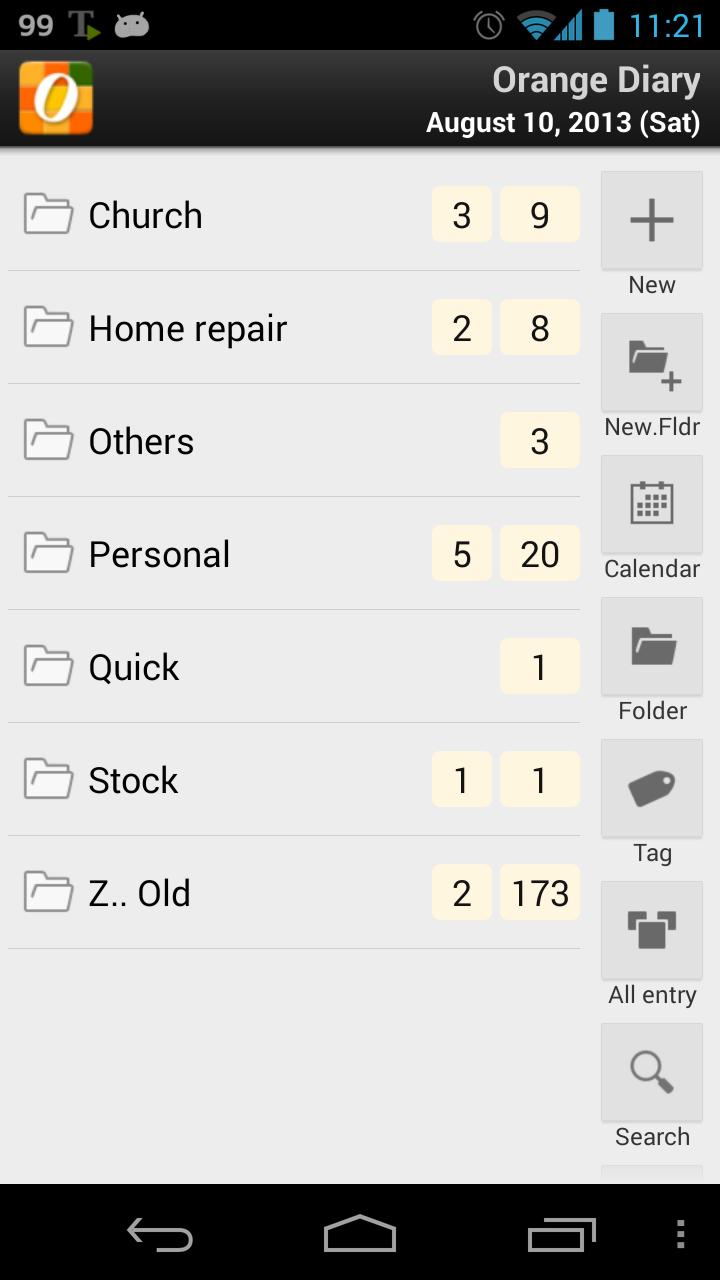Tap the Orange Diary app icon
720x1280 pixels.
[x=56, y=98]
